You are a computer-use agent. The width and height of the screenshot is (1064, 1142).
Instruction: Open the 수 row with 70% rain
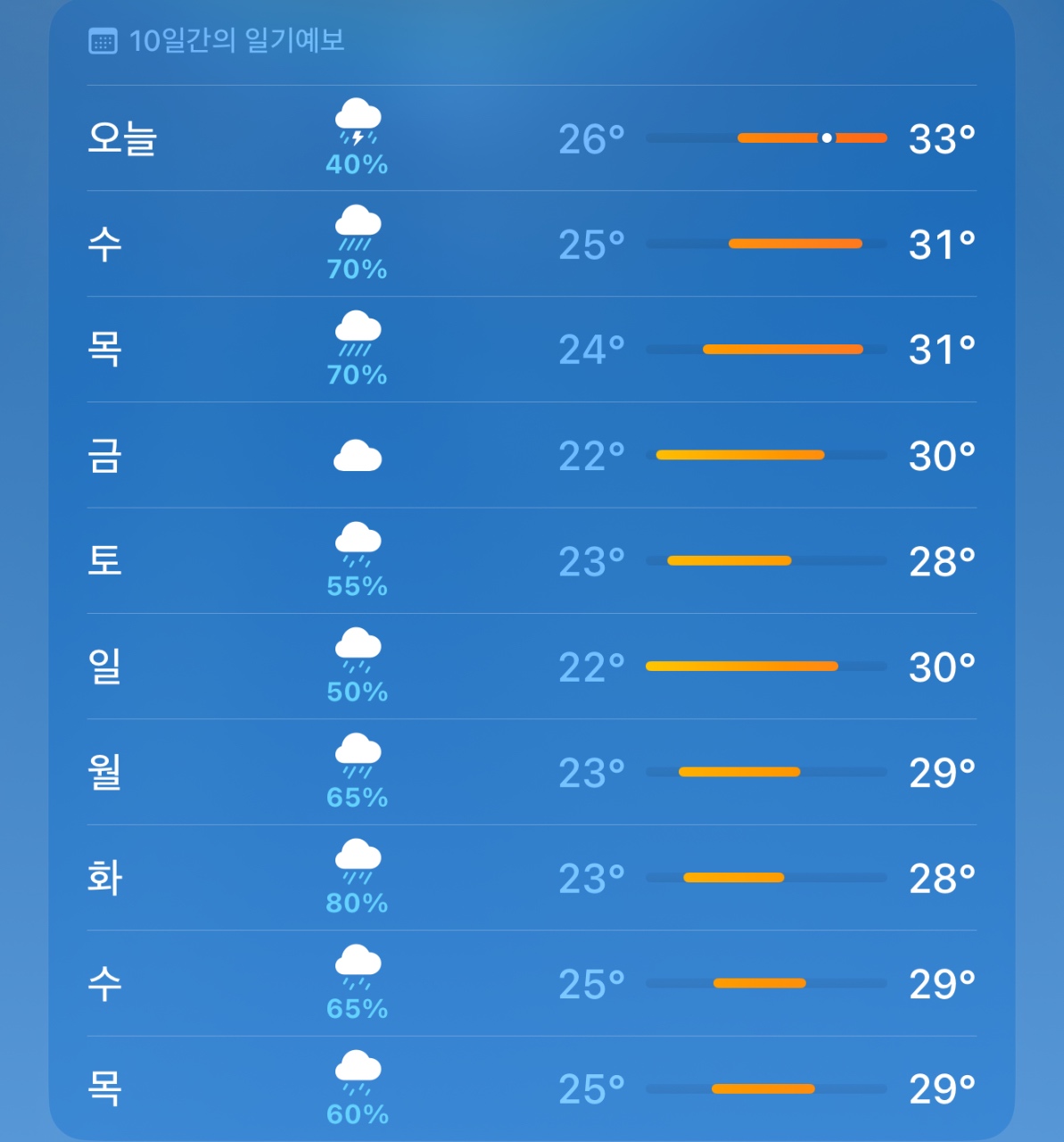(532, 244)
